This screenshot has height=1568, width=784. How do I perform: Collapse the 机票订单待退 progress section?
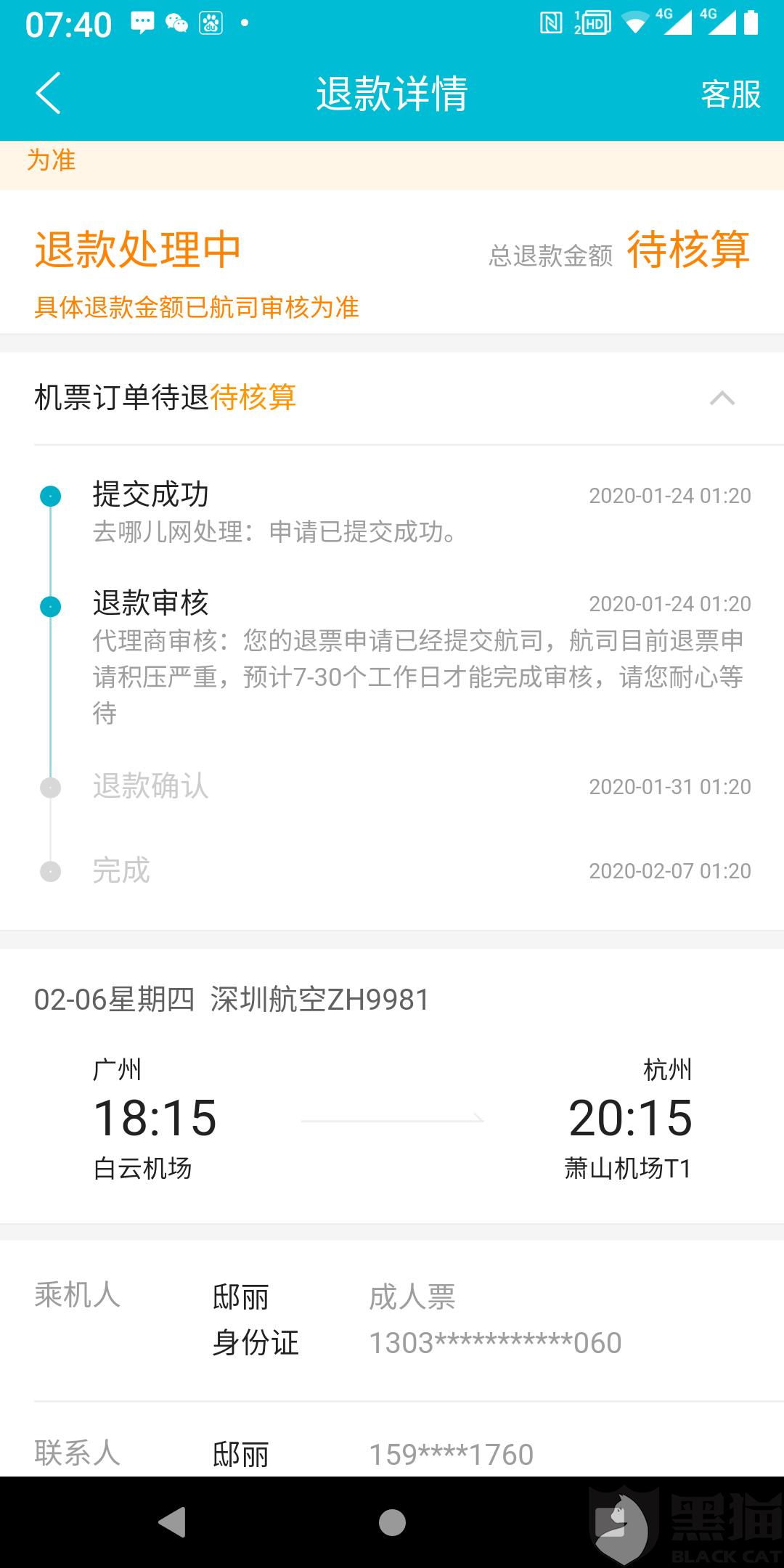click(x=722, y=398)
